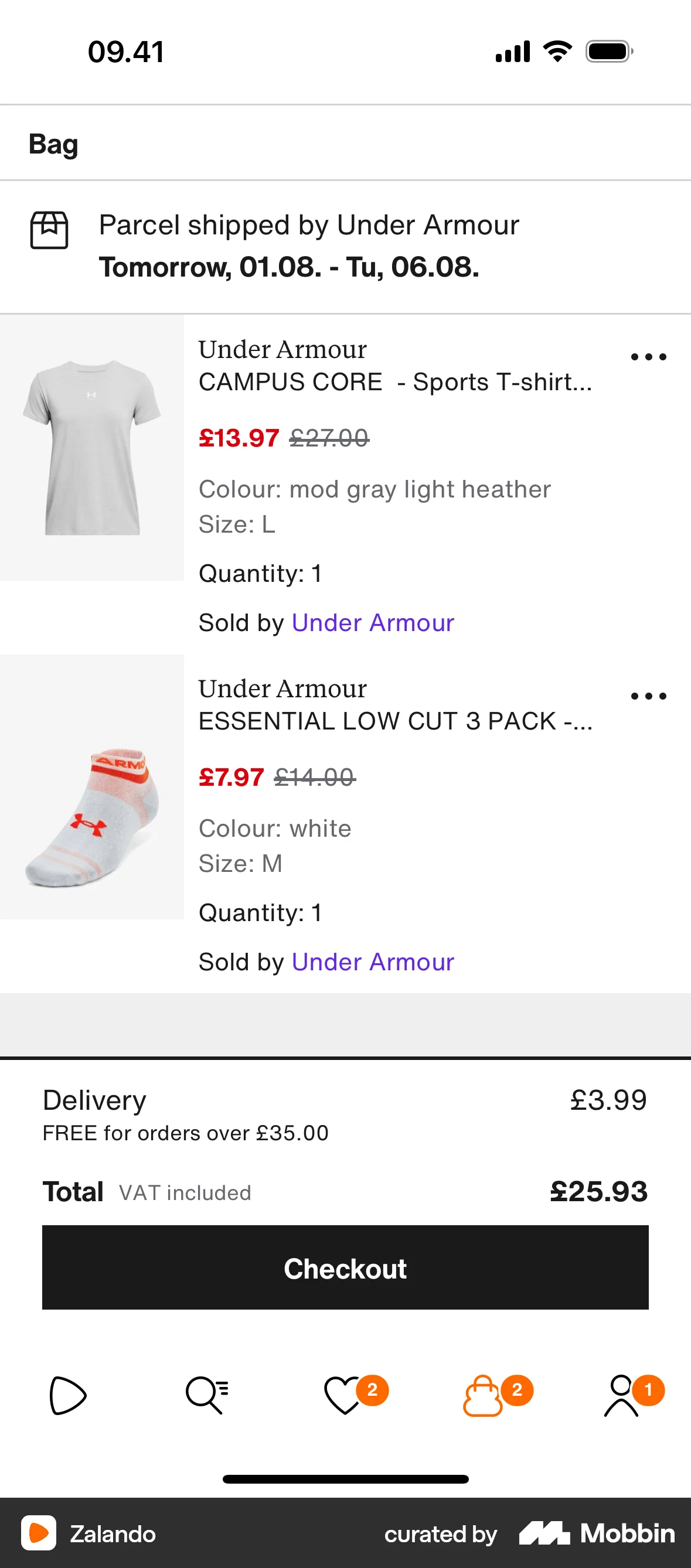The width and height of the screenshot is (691, 1568).
Task: Select the search icon in bottom navigation
Action: (x=206, y=1396)
